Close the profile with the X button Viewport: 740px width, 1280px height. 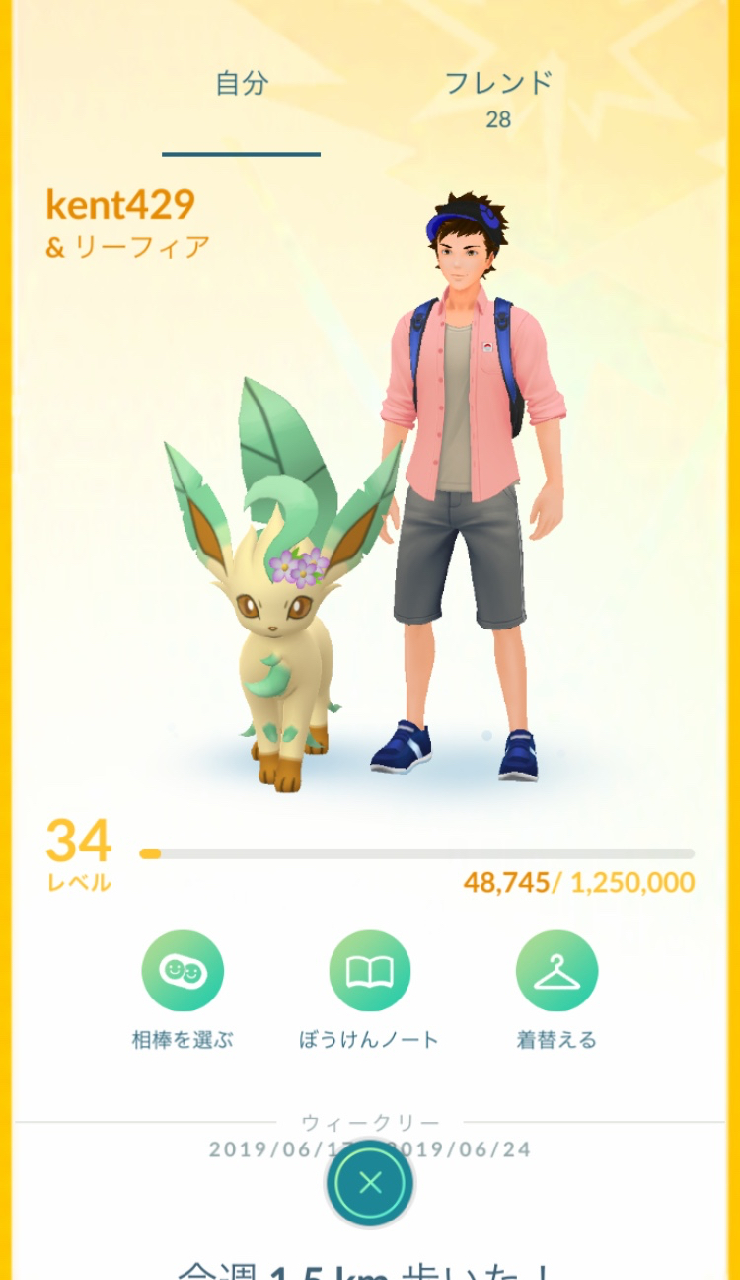click(370, 1183)
